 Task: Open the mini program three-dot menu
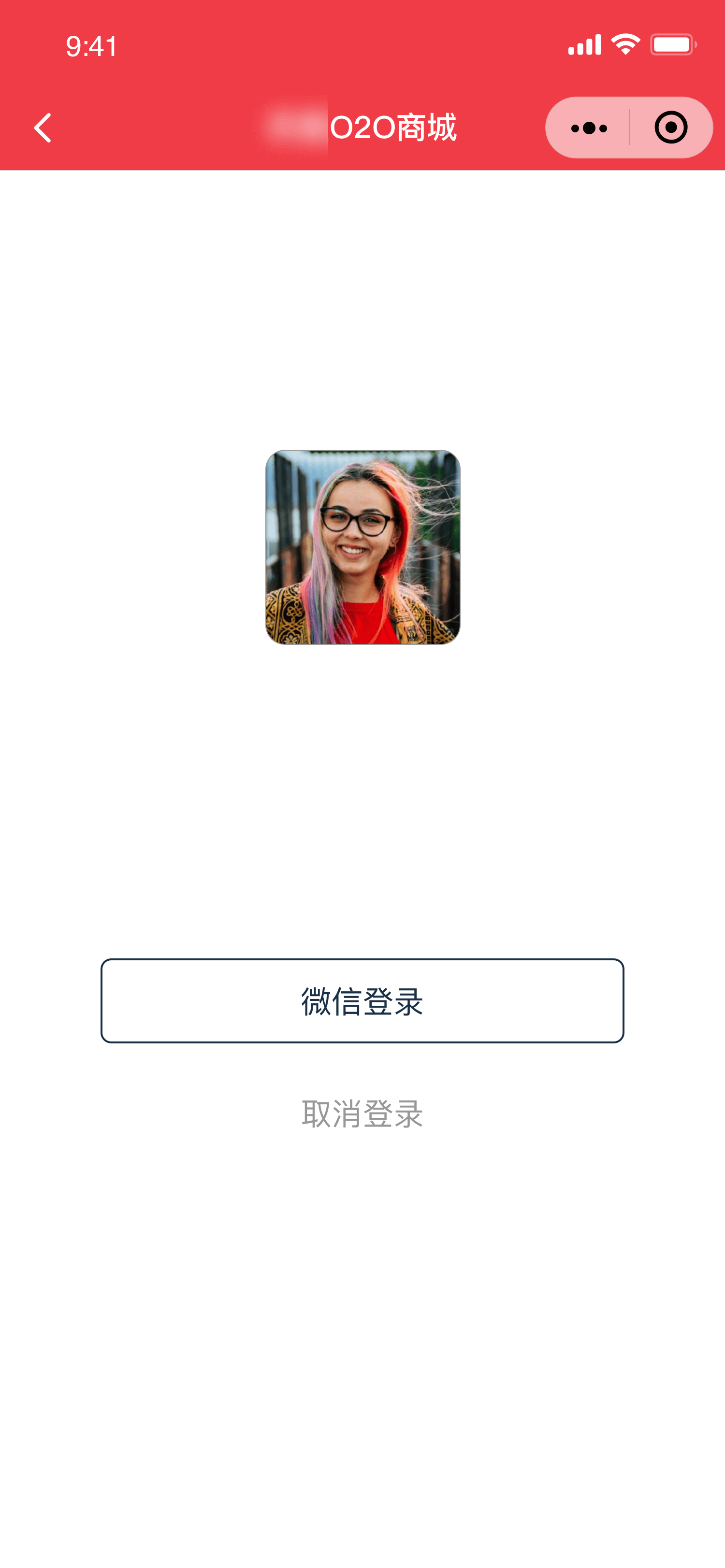[x=589, y=128]
